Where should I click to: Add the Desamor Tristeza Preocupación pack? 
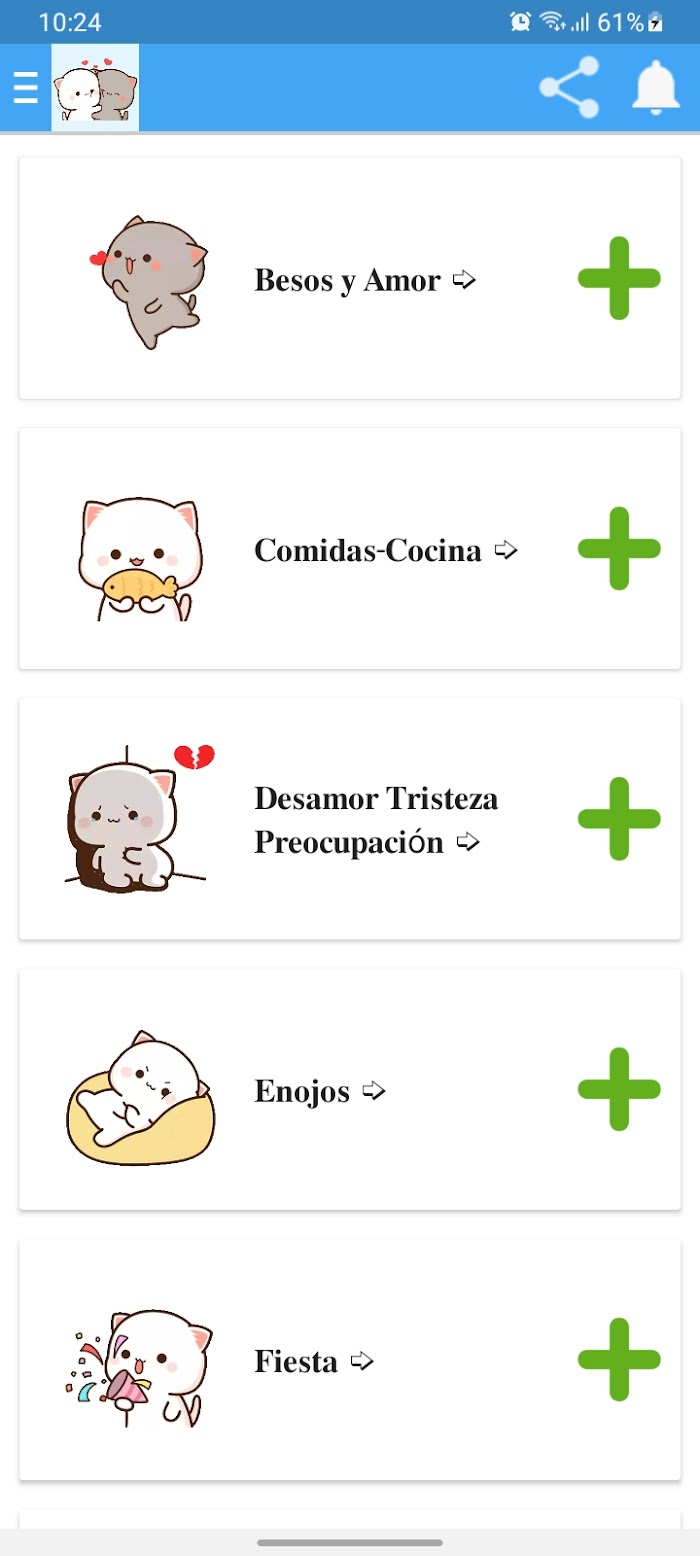click(619, 818)
